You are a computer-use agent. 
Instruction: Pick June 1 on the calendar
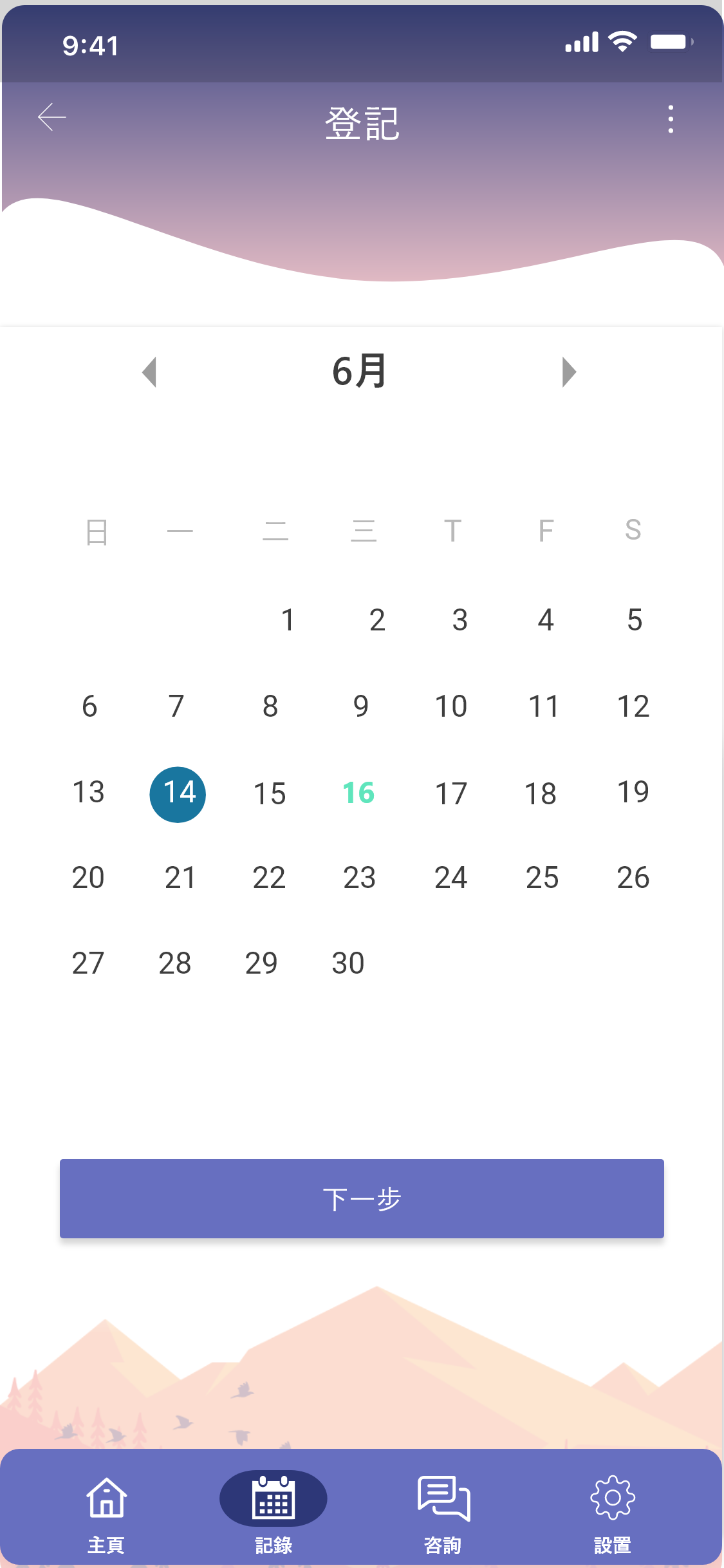(x=288, y=620)
